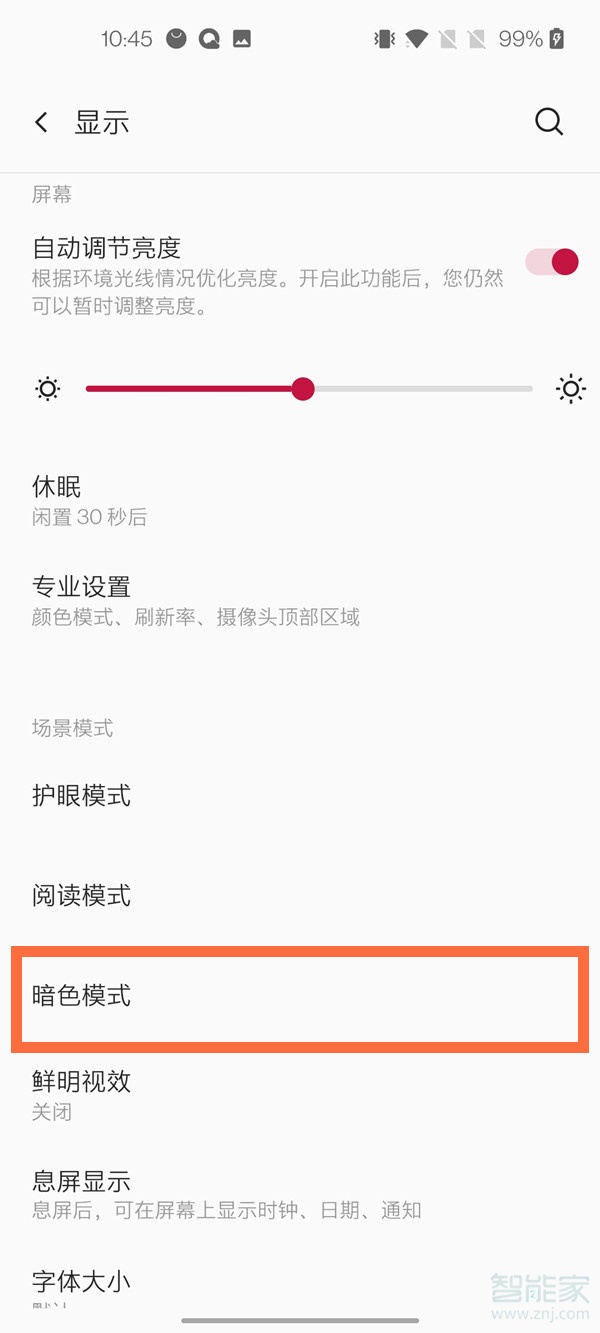Toggle 自动调节亮度 switch off
The height and width of the screenshot is (1333, 600).
pos(552,262)
